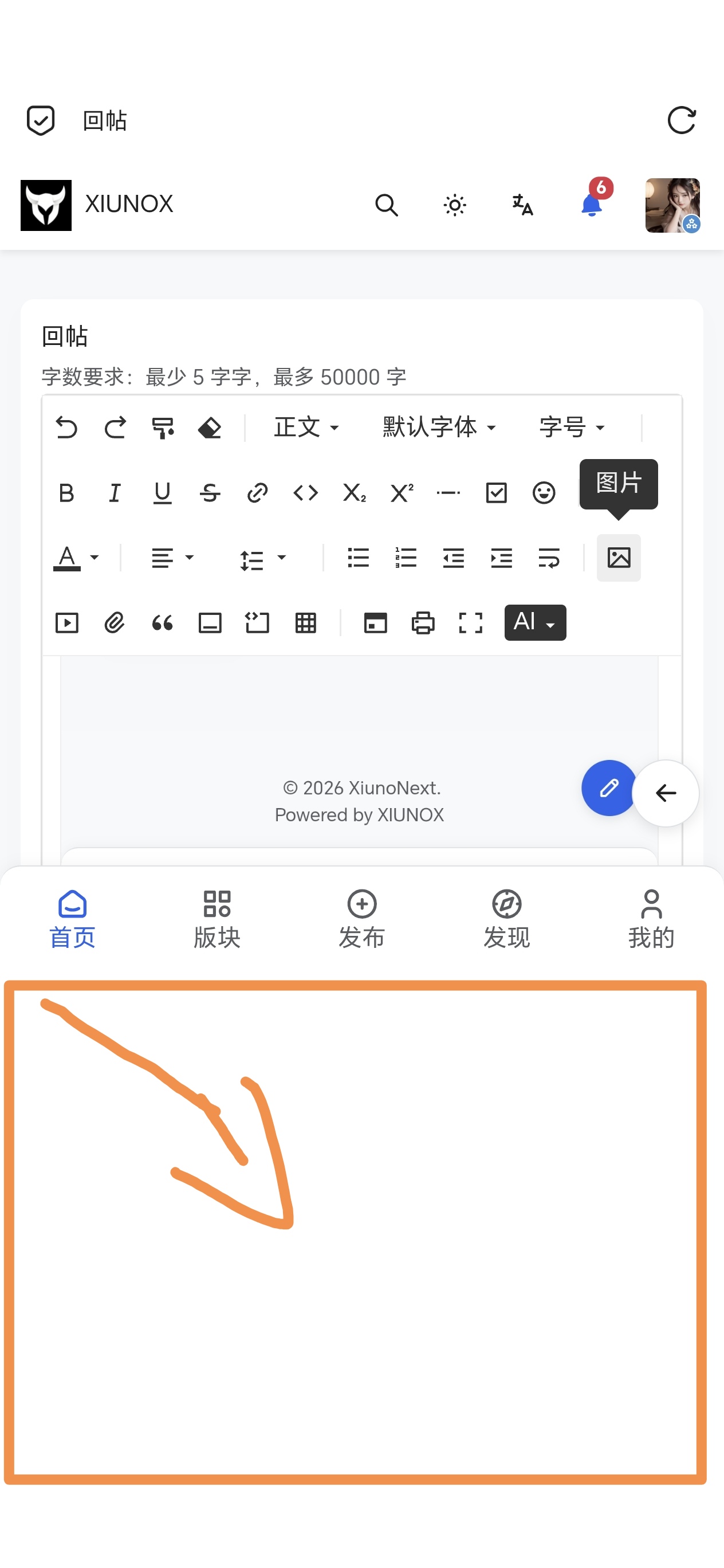The image size is (724, 1568).
Task: Open the language translation icon
Action: pos(522,205)
